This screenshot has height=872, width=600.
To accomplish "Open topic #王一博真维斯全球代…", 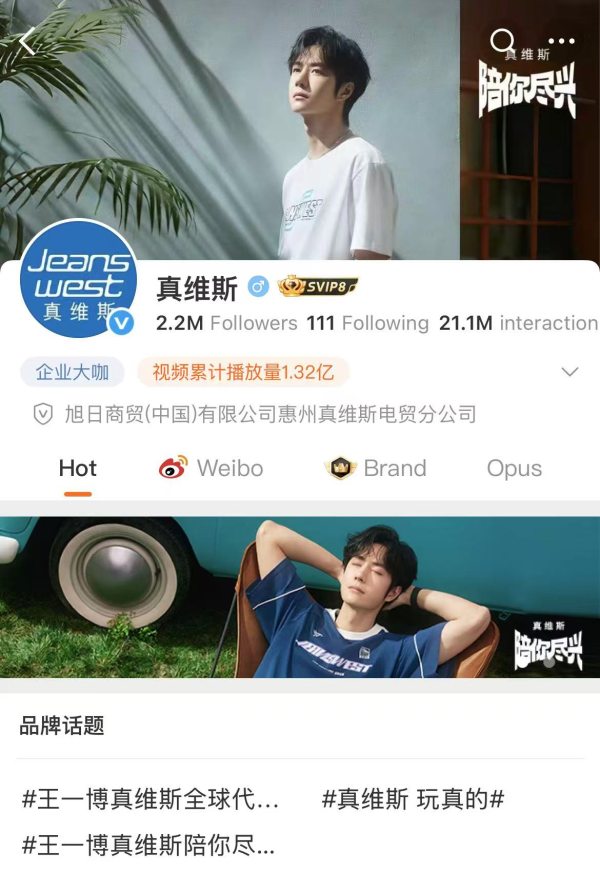I will pyautogui.click(x=151, y=799).
